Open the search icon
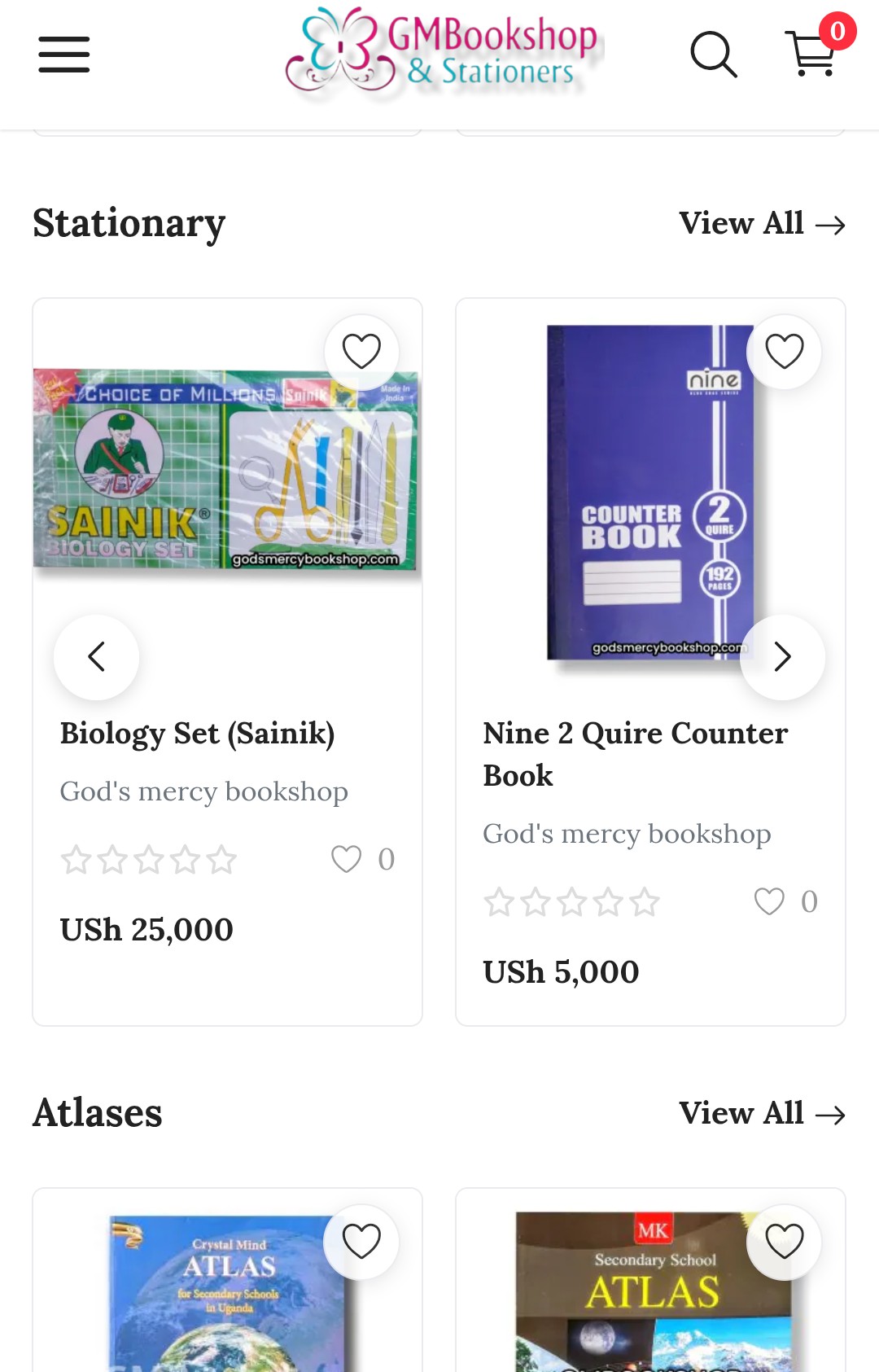Image resolution: width=879 pixels, height=1372 pixels. click(713, 55)
